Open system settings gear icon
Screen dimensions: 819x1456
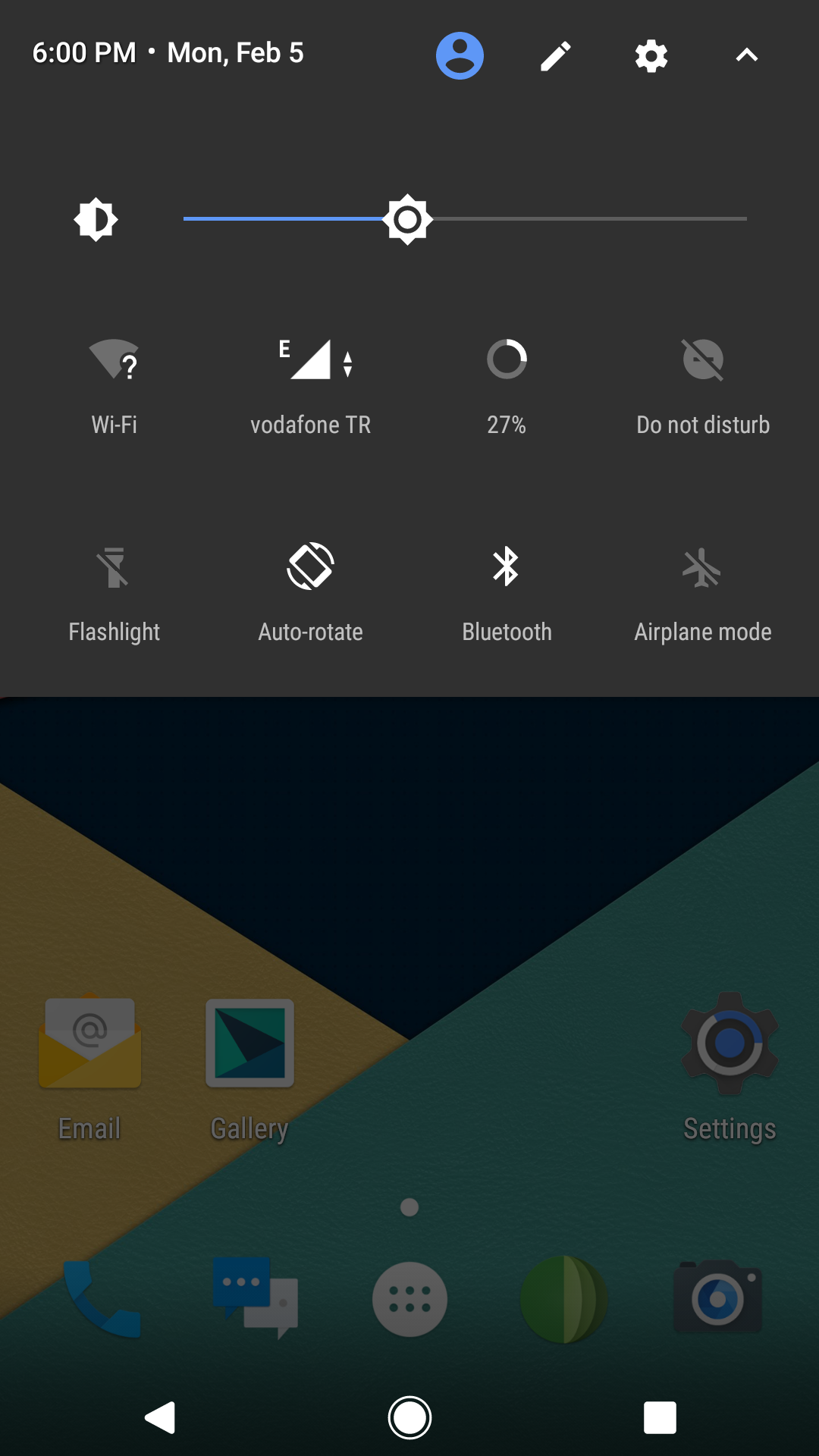pyautogui.click(x=651, y=55)
